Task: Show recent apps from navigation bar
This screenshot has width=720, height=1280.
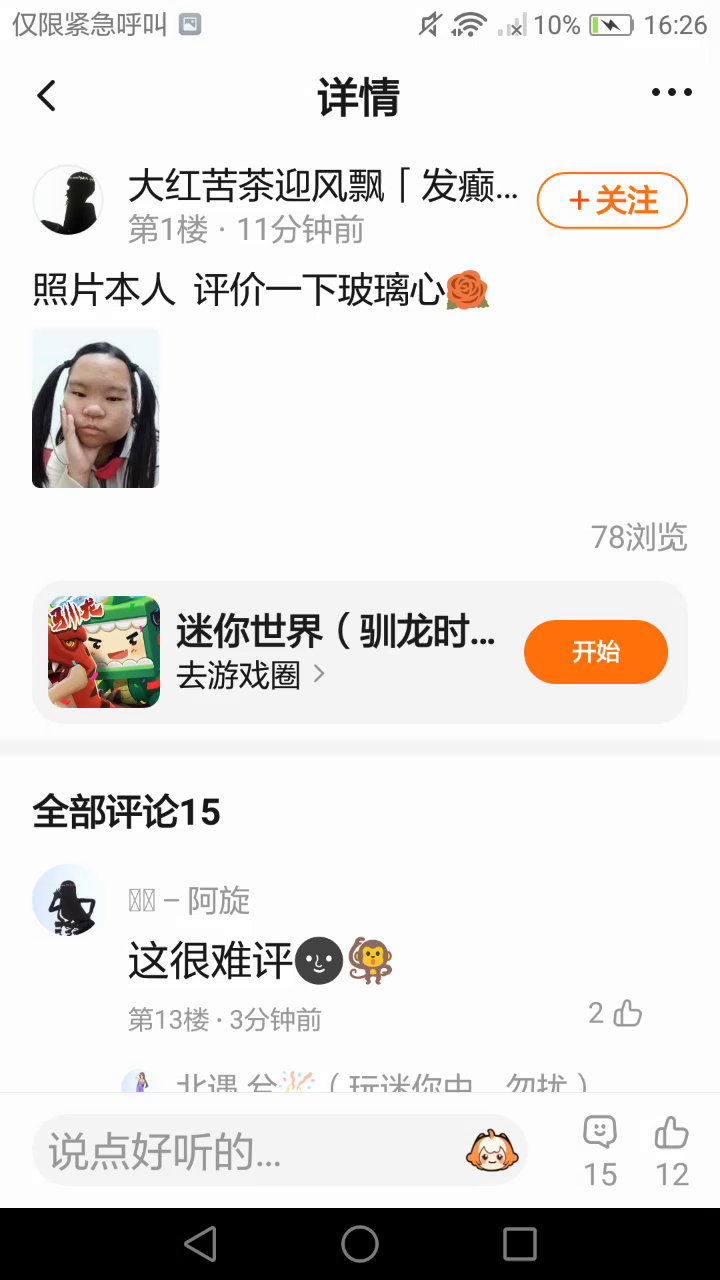Action: pyautogui.click(x=520, y=1244)
